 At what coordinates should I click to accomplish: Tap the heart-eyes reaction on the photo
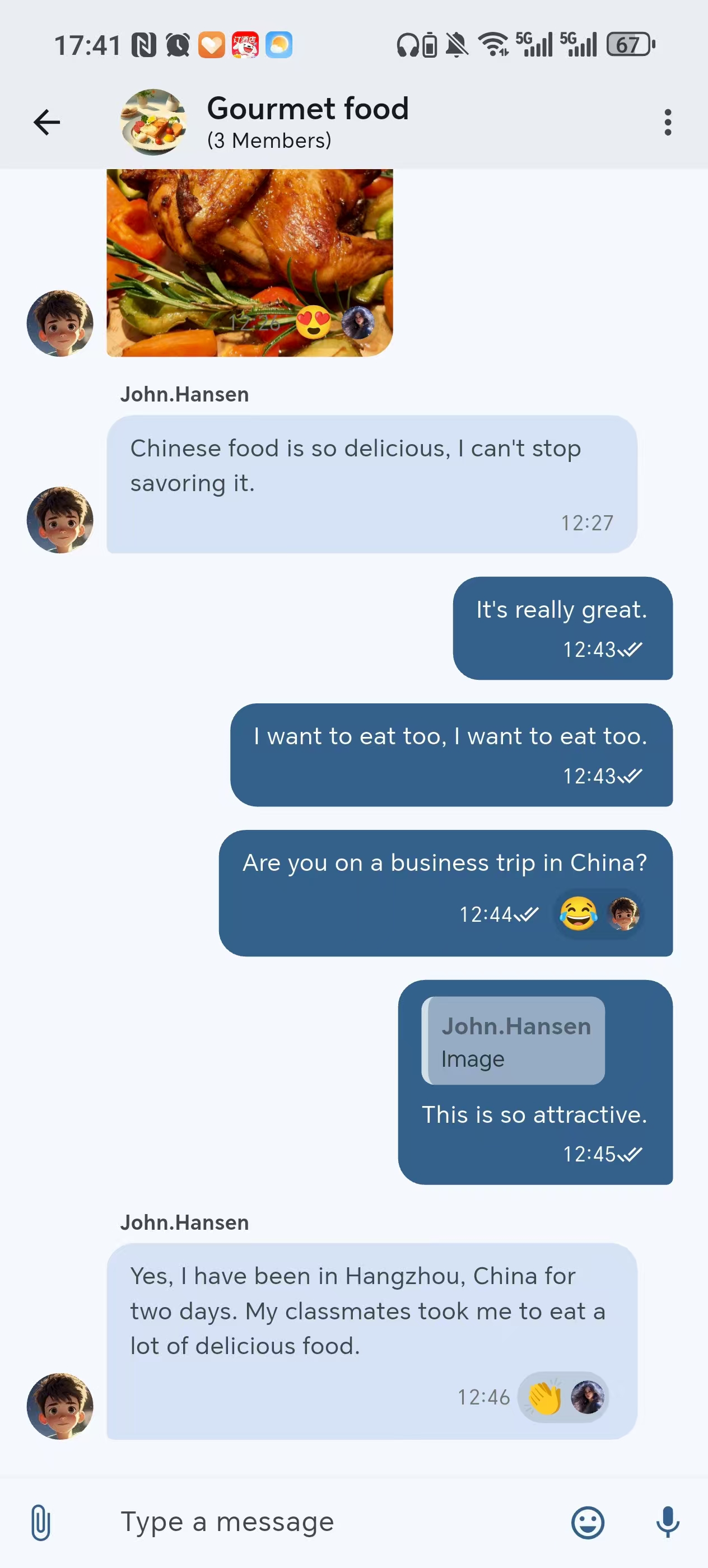pyautogui.click(x=314, y=322)
